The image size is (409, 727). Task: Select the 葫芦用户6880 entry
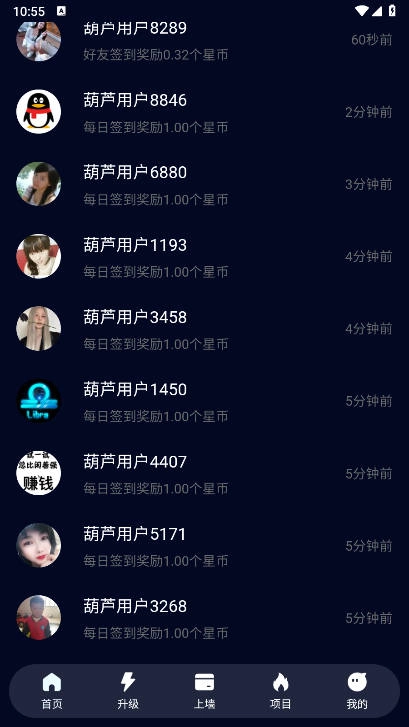click(204, 185)
